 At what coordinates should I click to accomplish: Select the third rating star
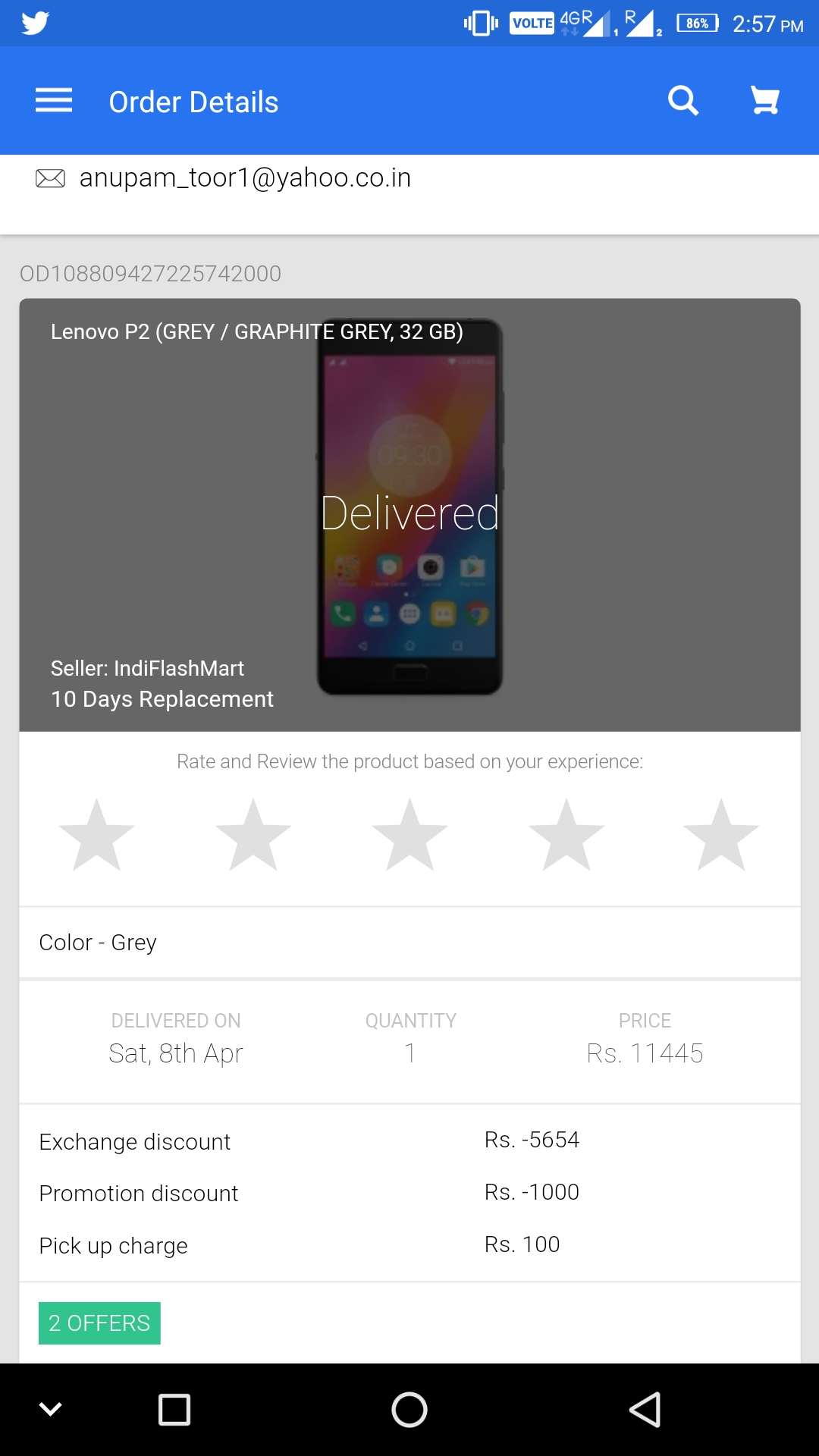pos(409,836)
